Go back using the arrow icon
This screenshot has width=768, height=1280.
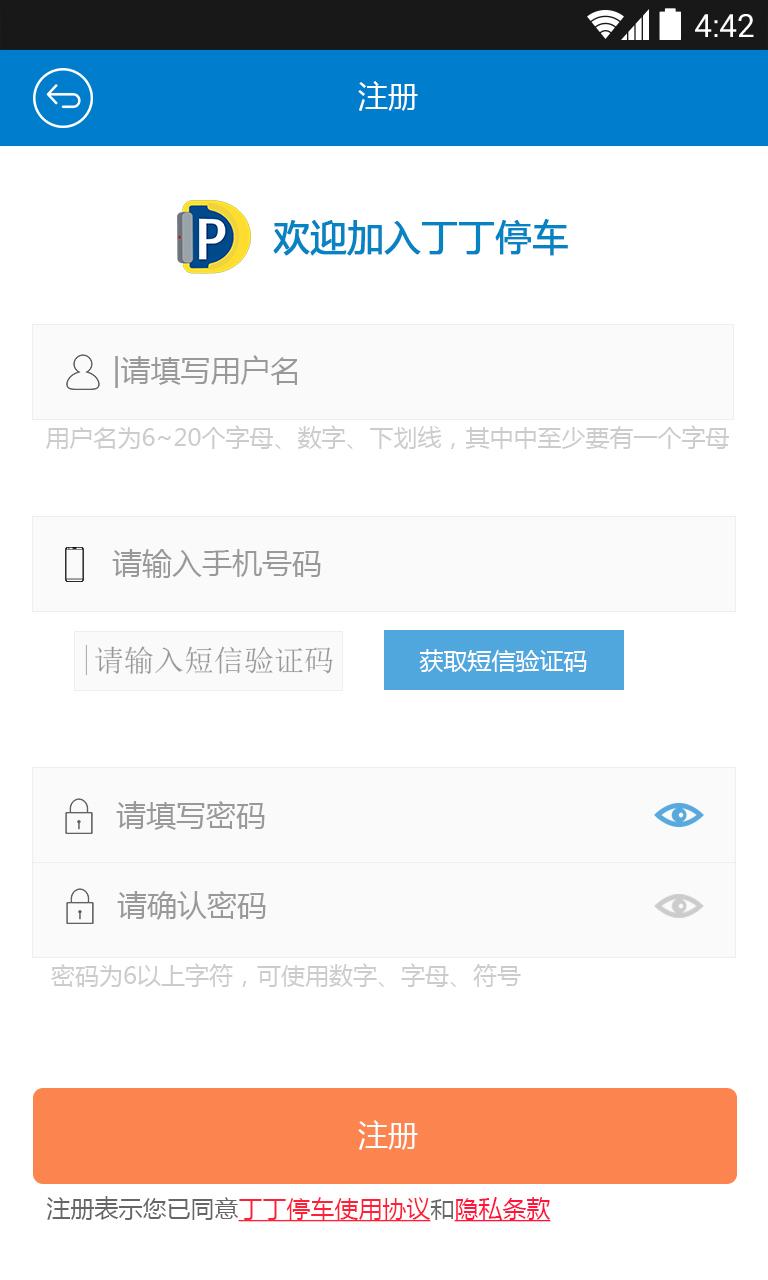(63, 98)
